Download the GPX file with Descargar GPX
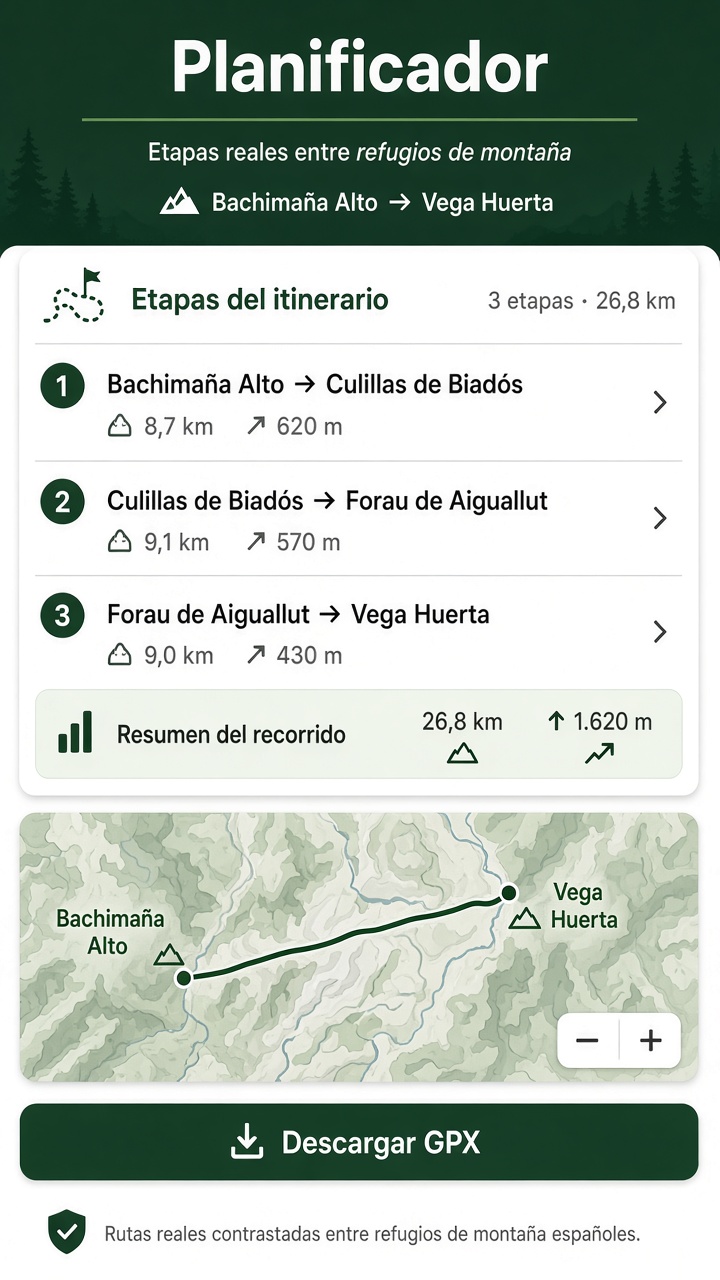720x1280 pixels. point(359,1142)
